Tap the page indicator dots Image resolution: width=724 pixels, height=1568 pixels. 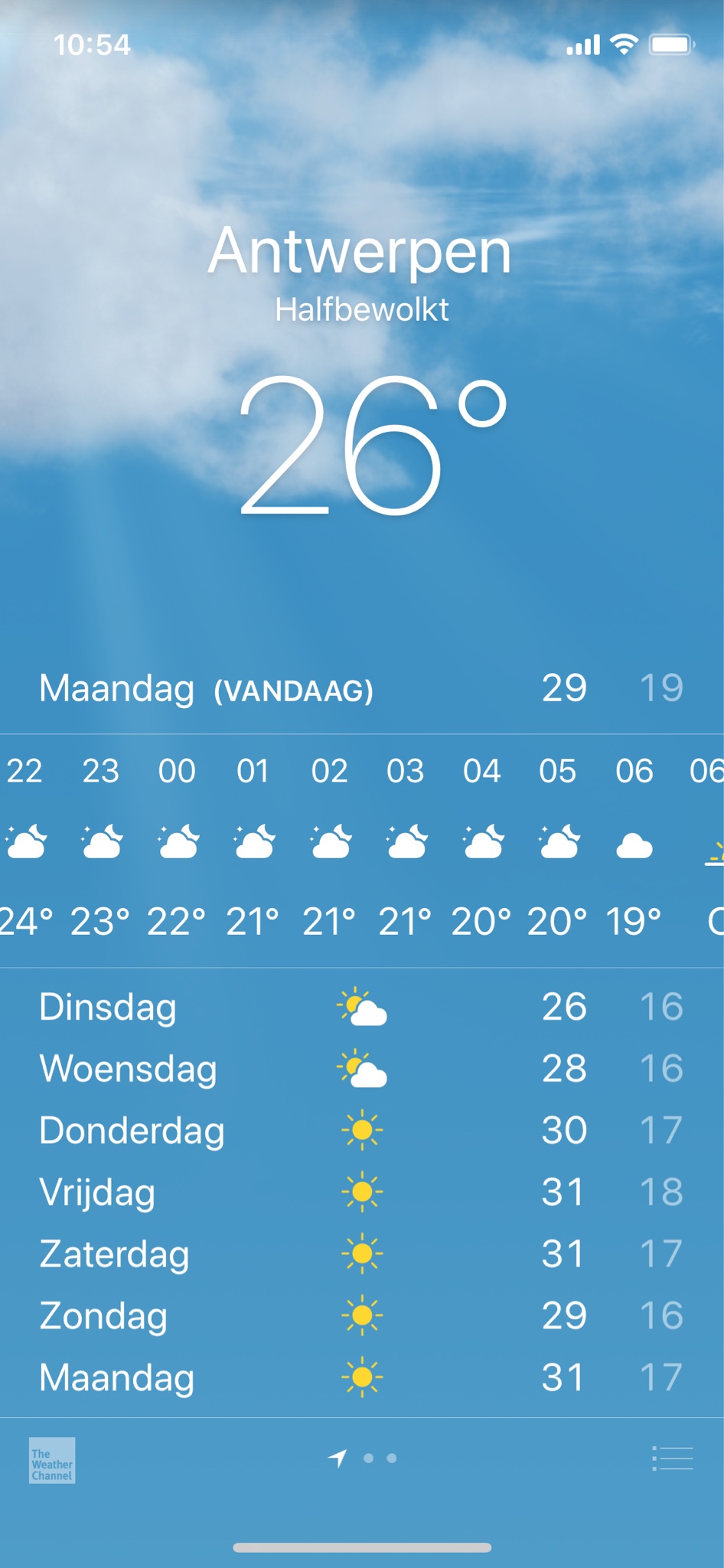coord(362,1458)
